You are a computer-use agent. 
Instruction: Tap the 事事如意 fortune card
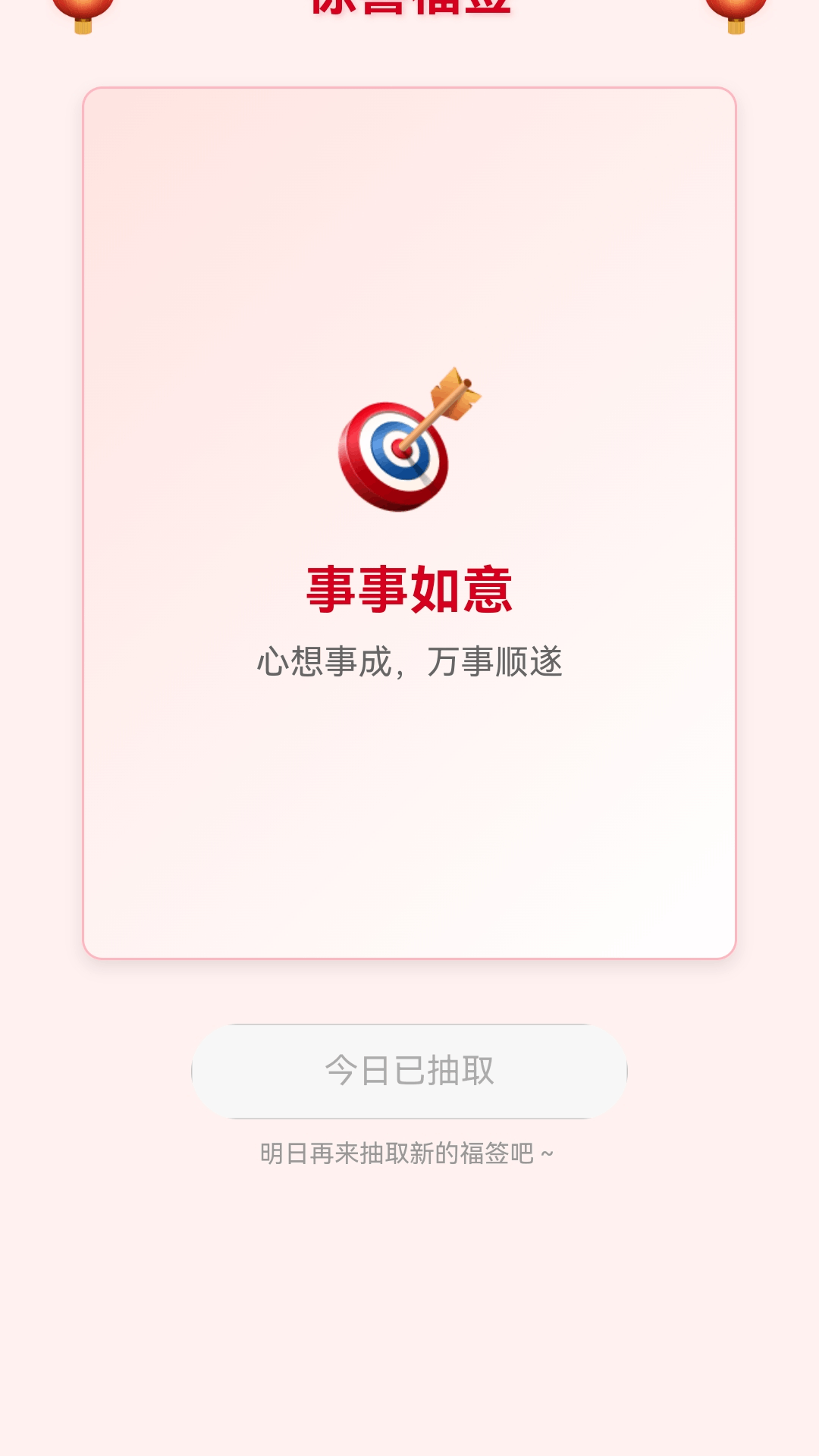(x=409, y=523)
